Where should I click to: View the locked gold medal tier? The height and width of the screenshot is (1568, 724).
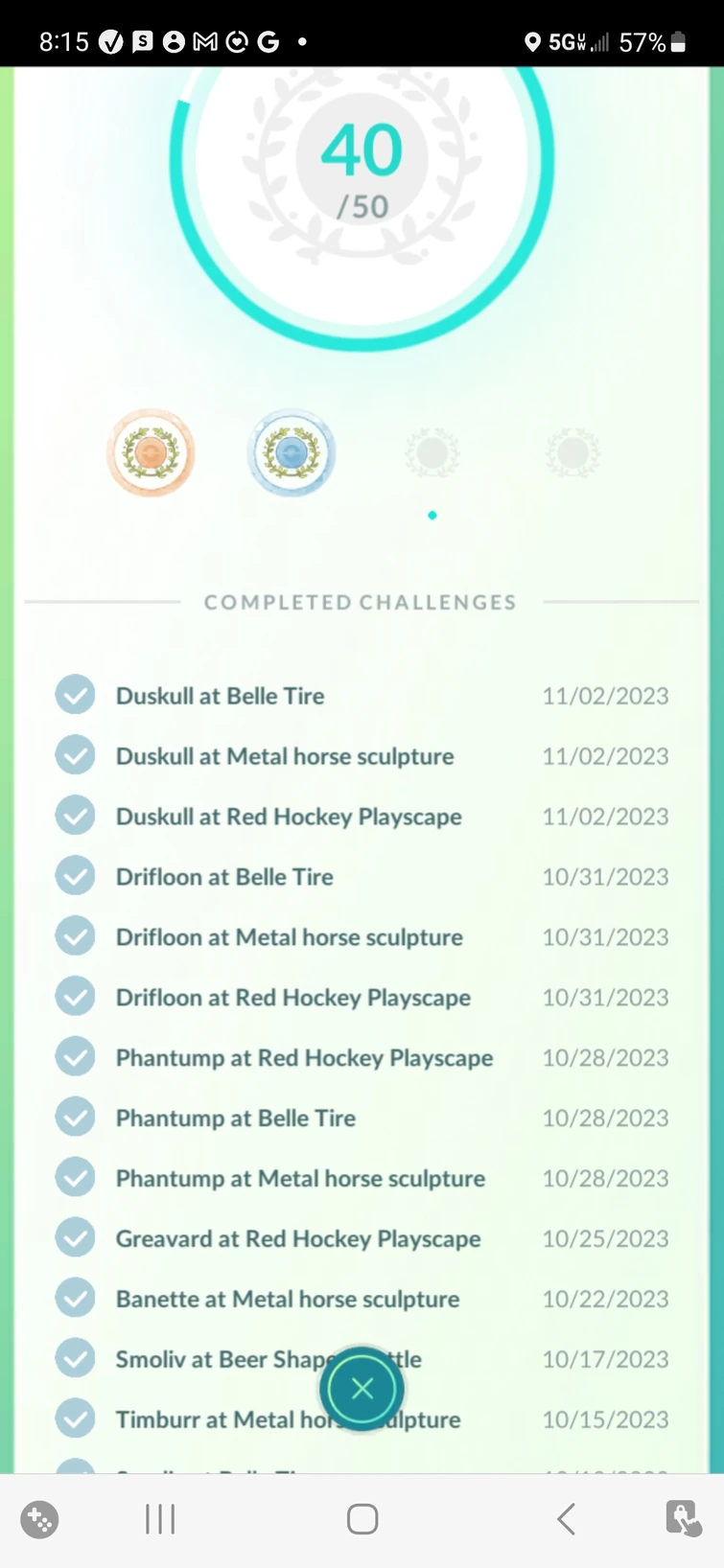pyautogui.click(x=432, y=451)
